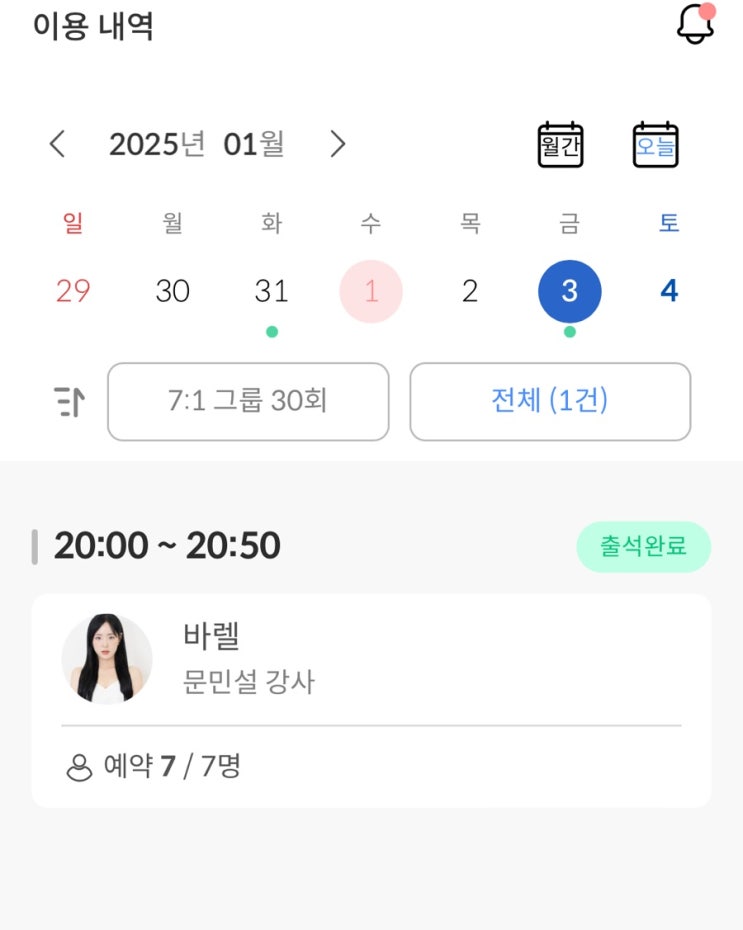This screenshot has width=743, height=930.
Task: Select Sunday the 29th
Action: (73, 291)
